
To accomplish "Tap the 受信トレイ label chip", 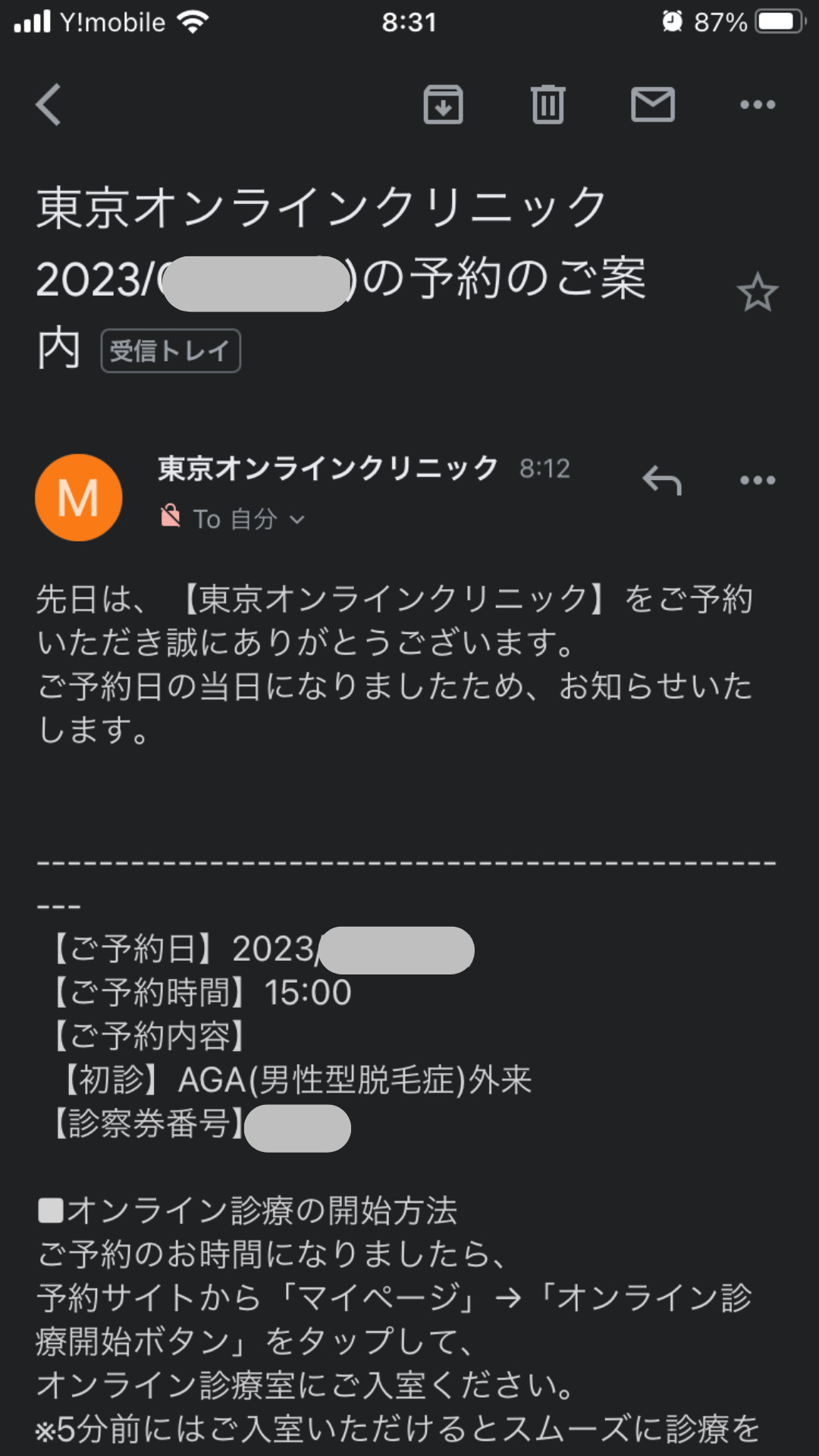I will [171, 351].
